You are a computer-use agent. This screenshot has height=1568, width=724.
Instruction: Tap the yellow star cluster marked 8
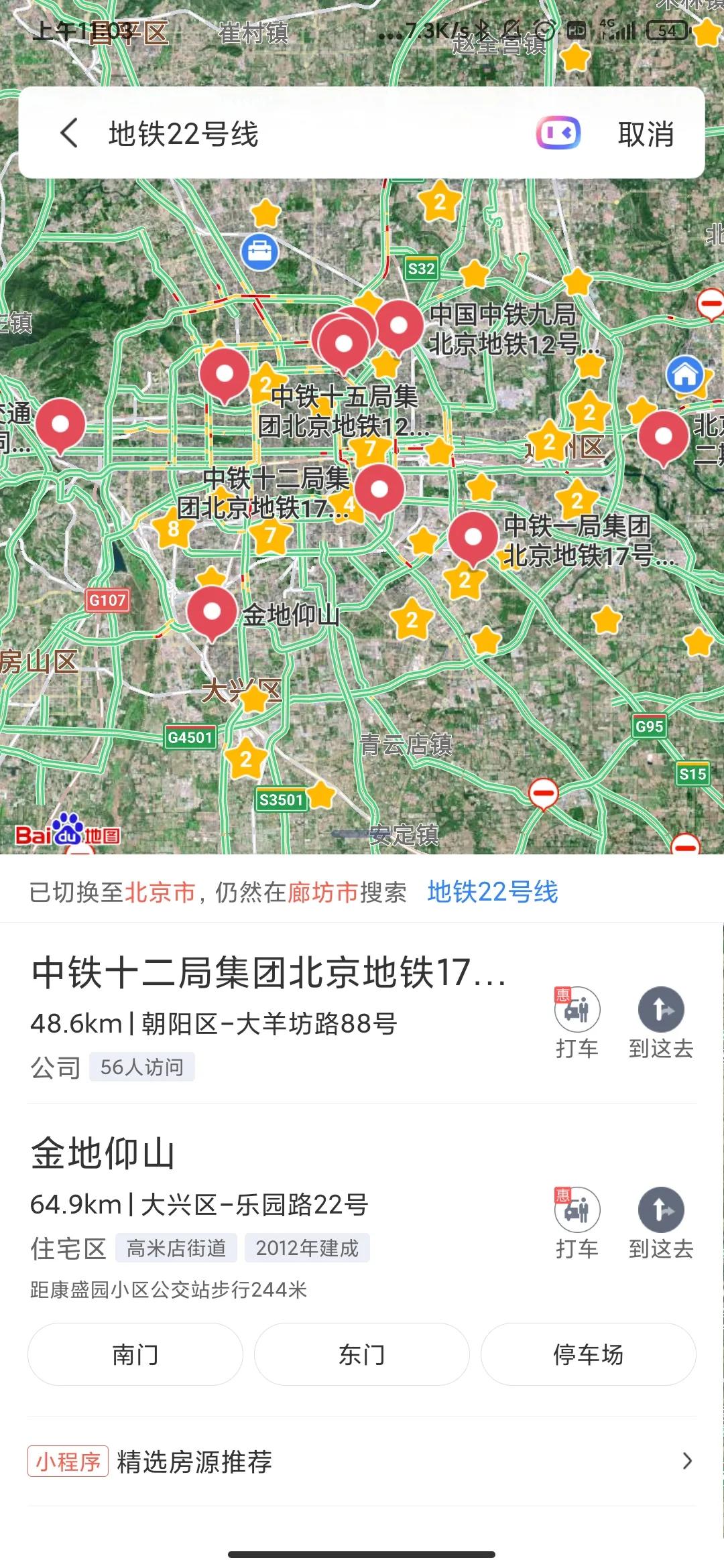(x=172, y=529)
